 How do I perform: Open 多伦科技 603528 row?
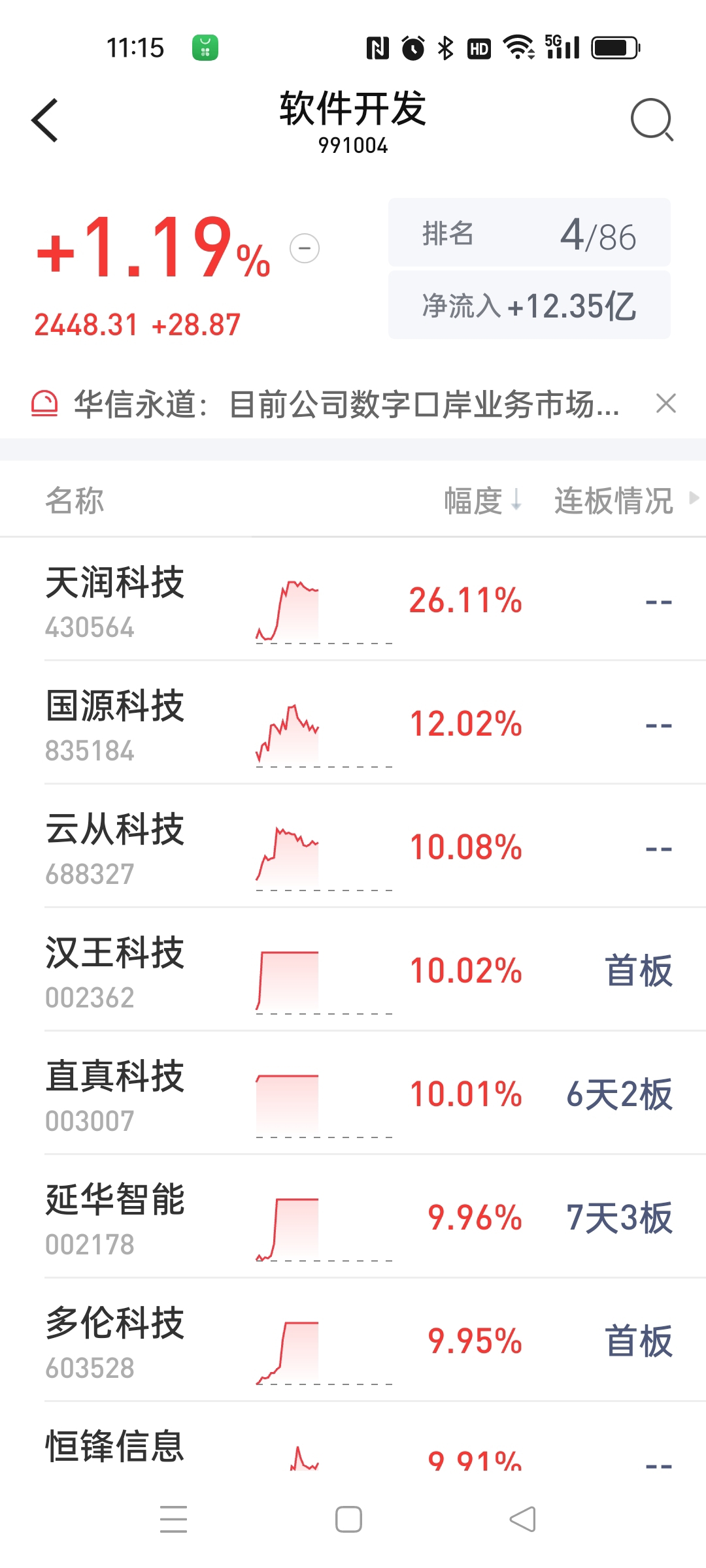click(x=353, y=1341)
